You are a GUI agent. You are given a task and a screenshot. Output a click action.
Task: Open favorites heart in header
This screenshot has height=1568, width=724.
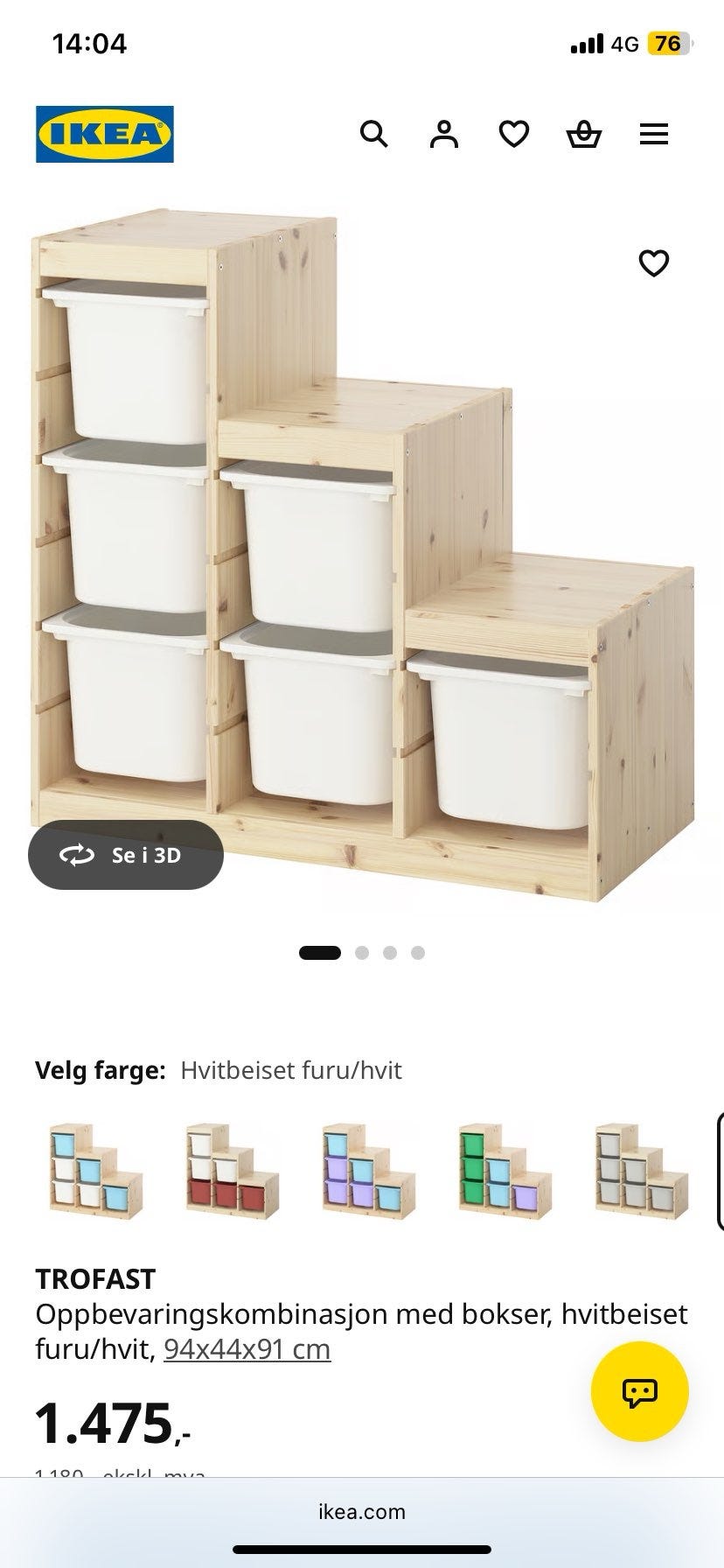[x=514, y=134]
